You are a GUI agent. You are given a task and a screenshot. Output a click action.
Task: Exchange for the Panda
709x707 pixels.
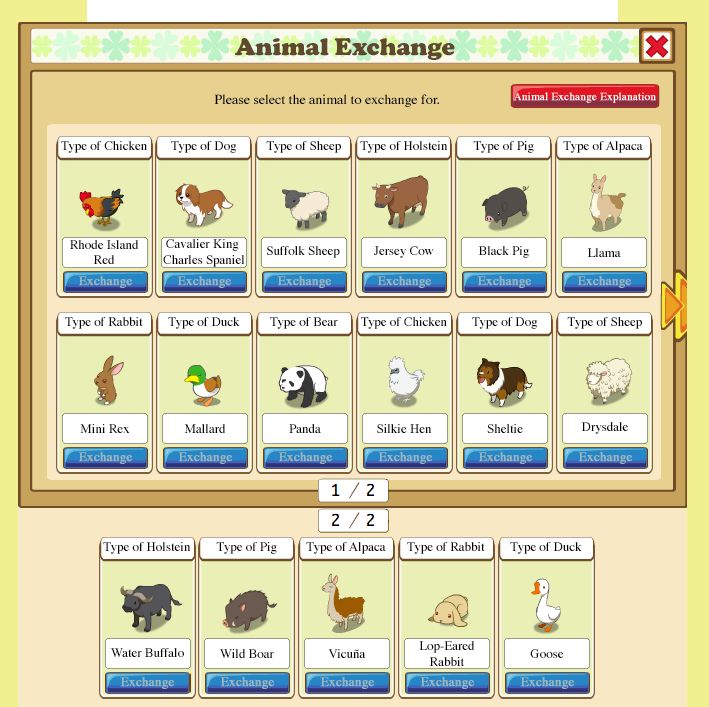tap(305, 458)
